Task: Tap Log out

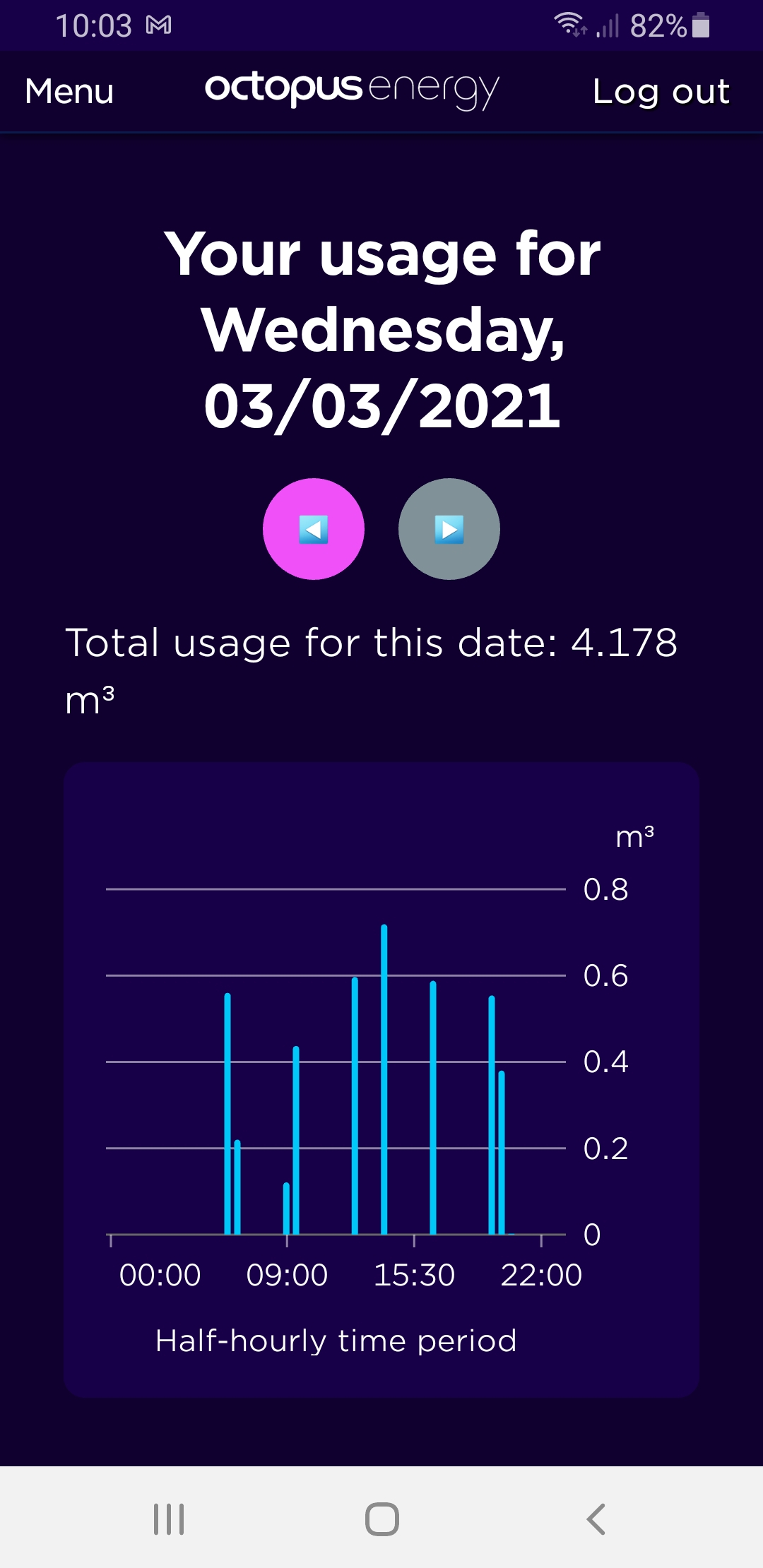Action: pyautogui.click(x=661, y=92)
